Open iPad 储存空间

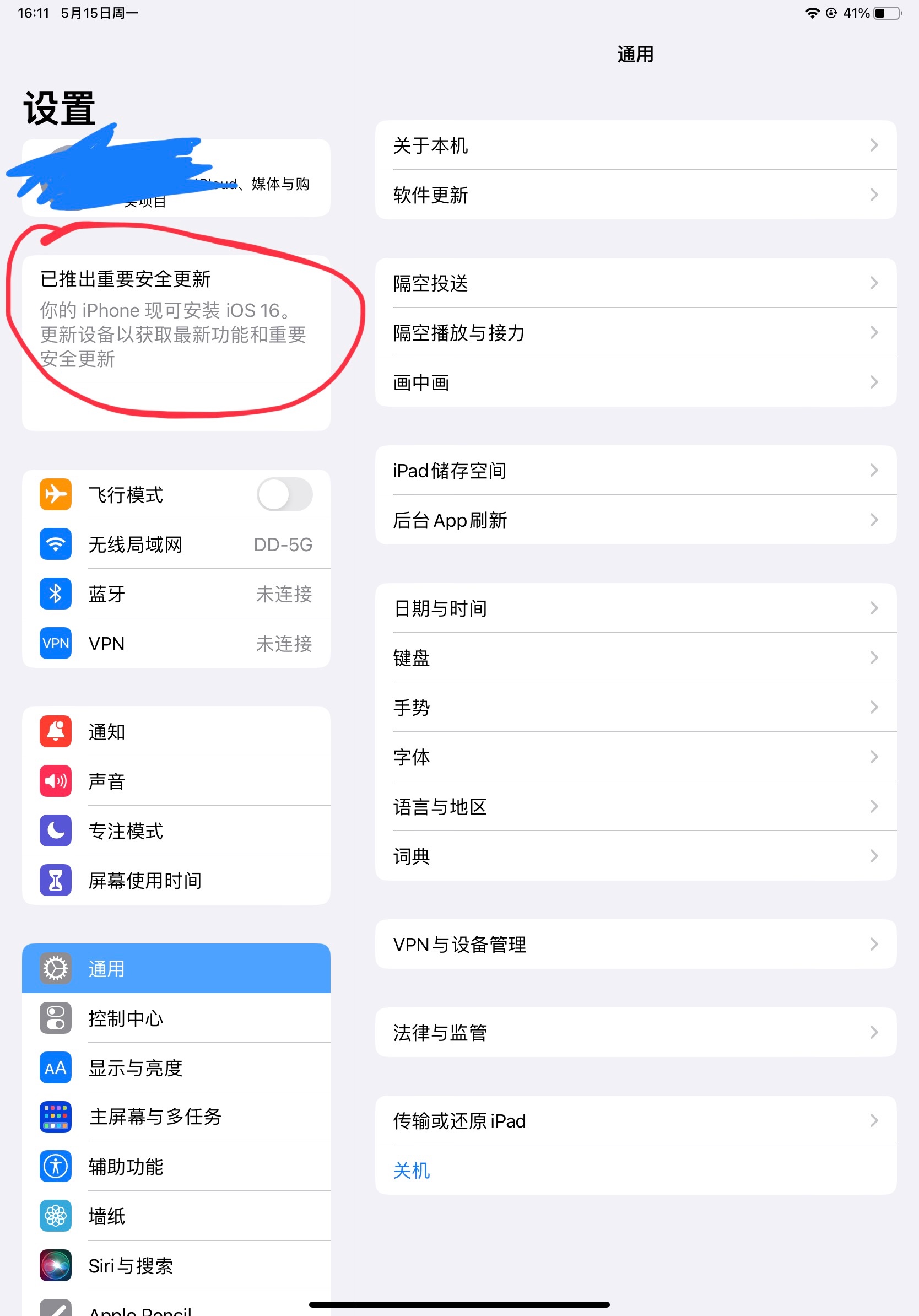635,471
